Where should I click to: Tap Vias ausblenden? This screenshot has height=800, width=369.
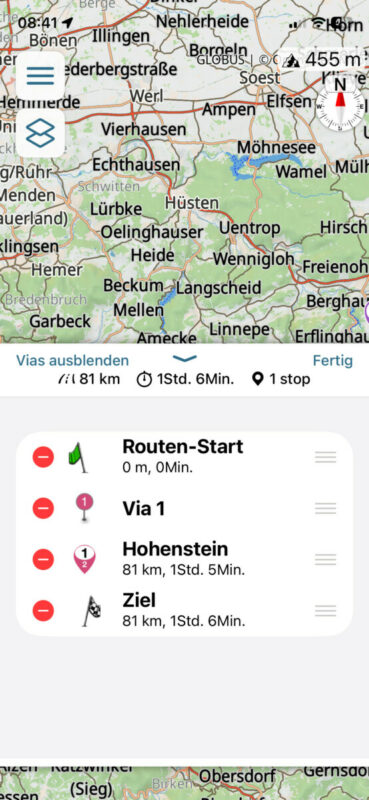[72, 361]
